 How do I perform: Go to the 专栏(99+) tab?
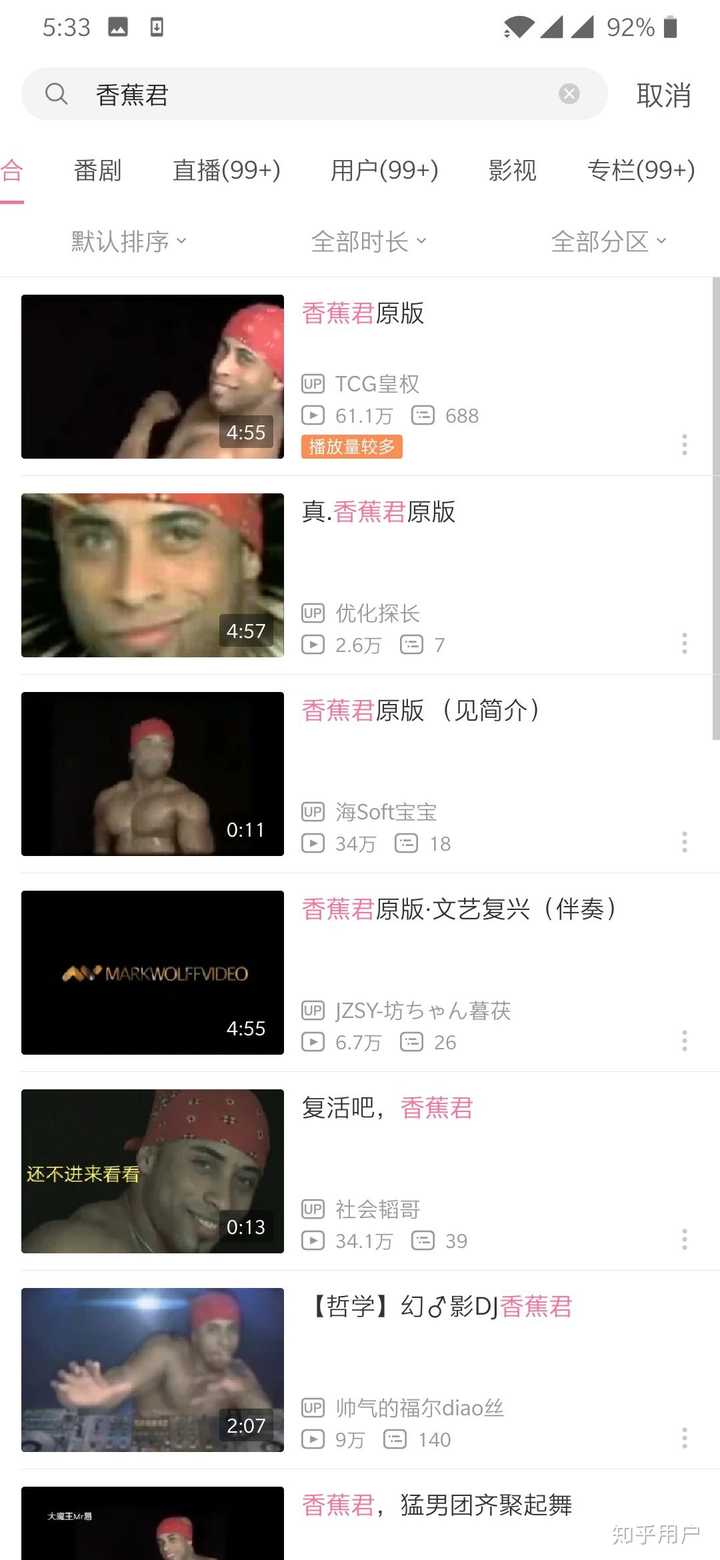[x=641, y=171]
